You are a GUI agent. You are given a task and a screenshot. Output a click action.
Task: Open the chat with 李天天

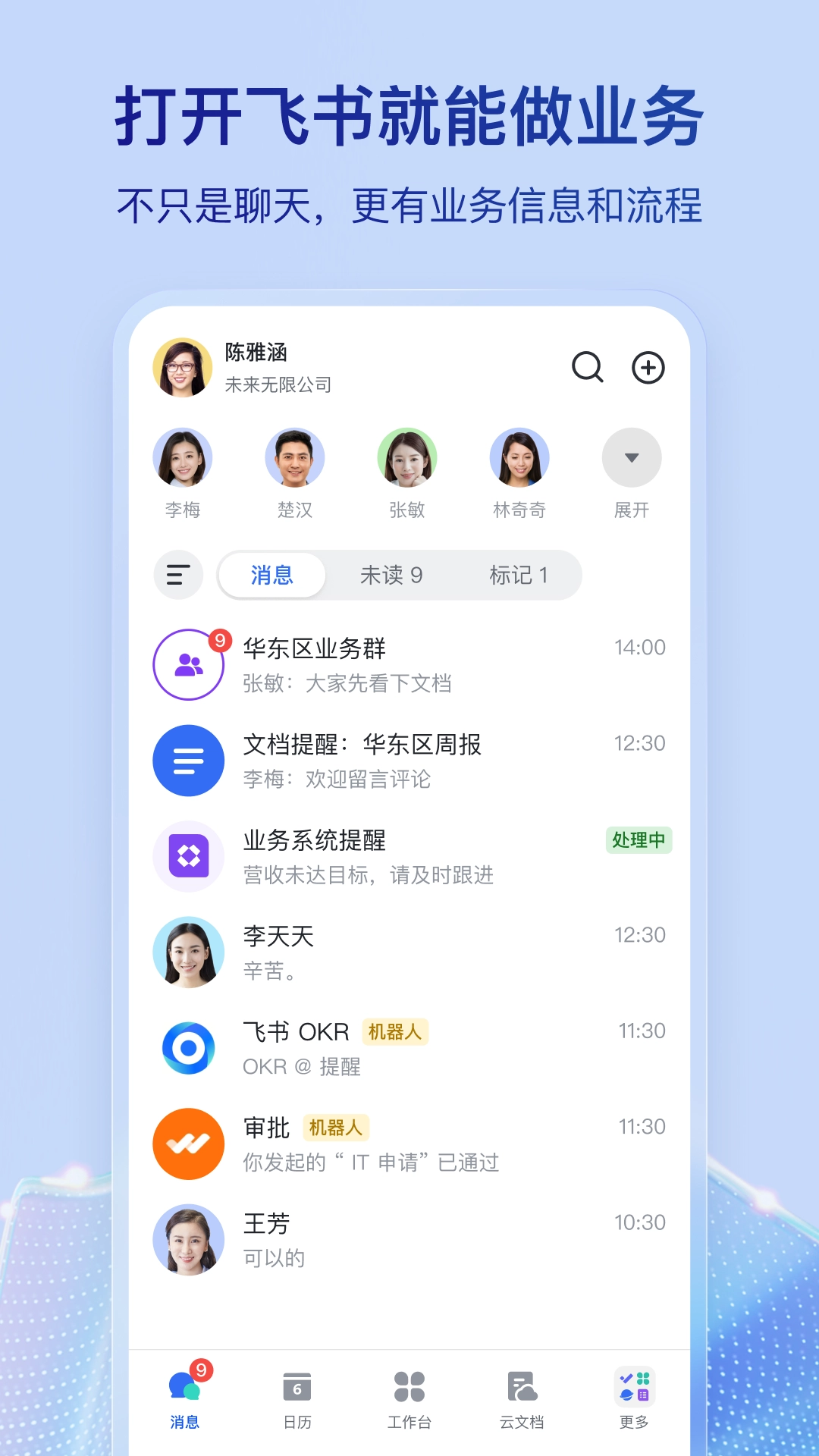[x=188, y=952]
